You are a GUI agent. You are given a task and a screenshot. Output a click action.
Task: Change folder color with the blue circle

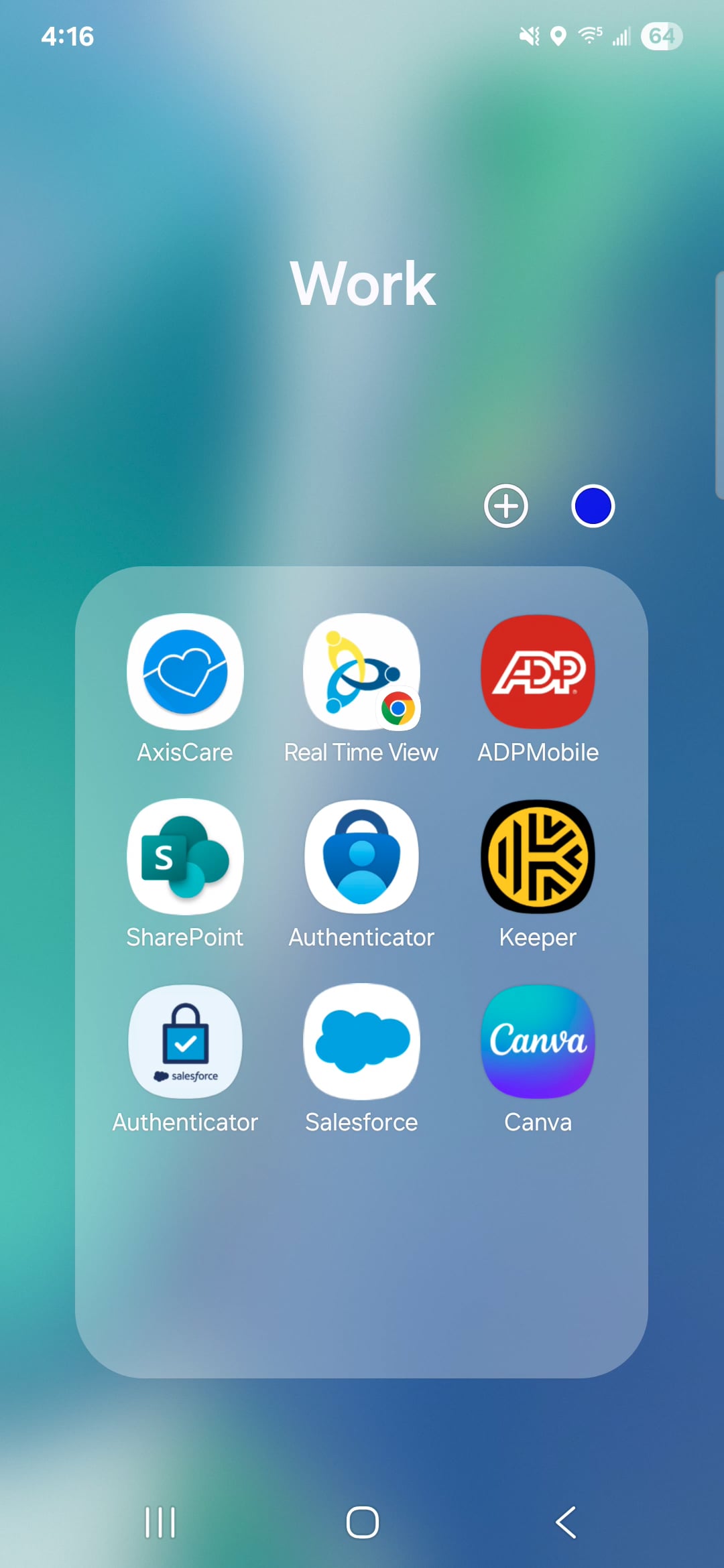tap(593, 506)
